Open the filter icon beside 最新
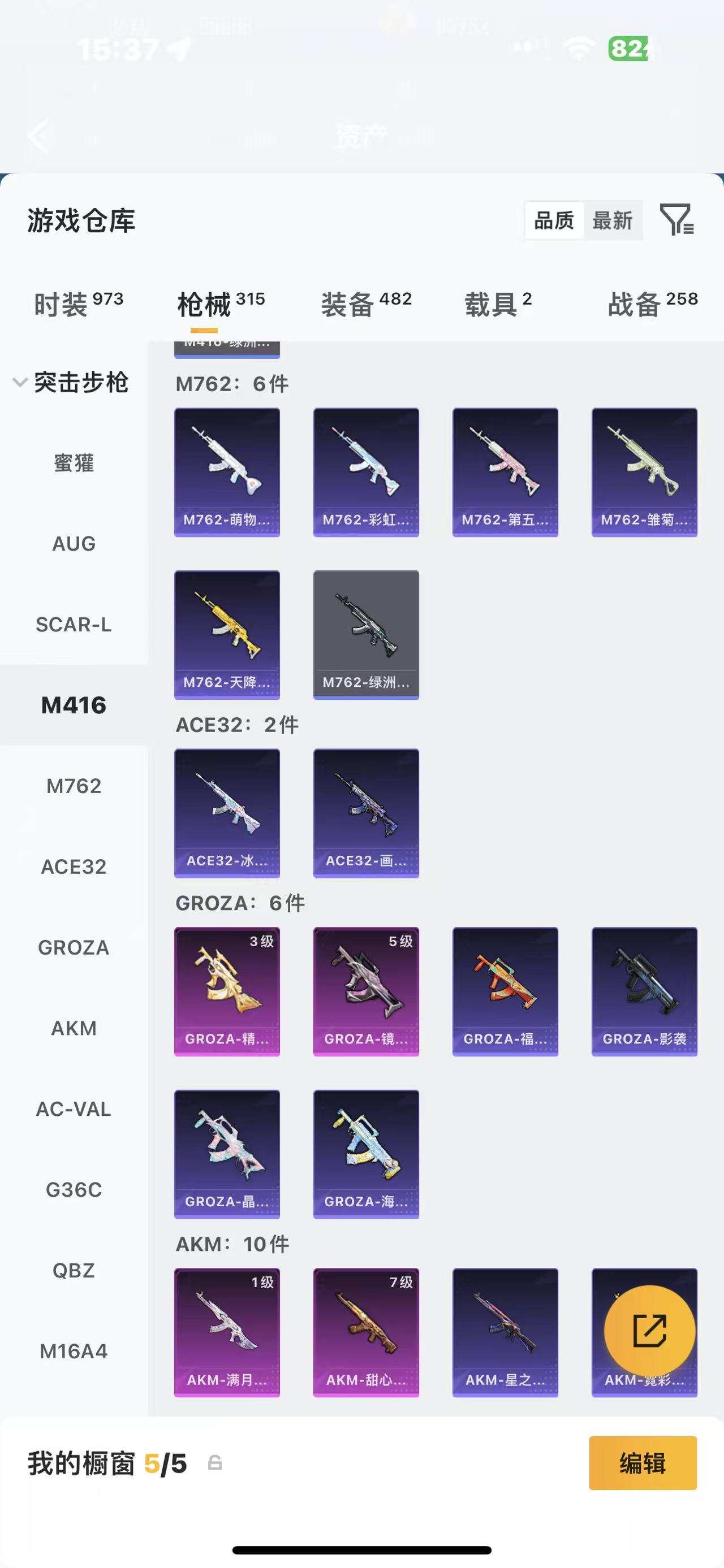724x1568 pixels. (677, 220)
